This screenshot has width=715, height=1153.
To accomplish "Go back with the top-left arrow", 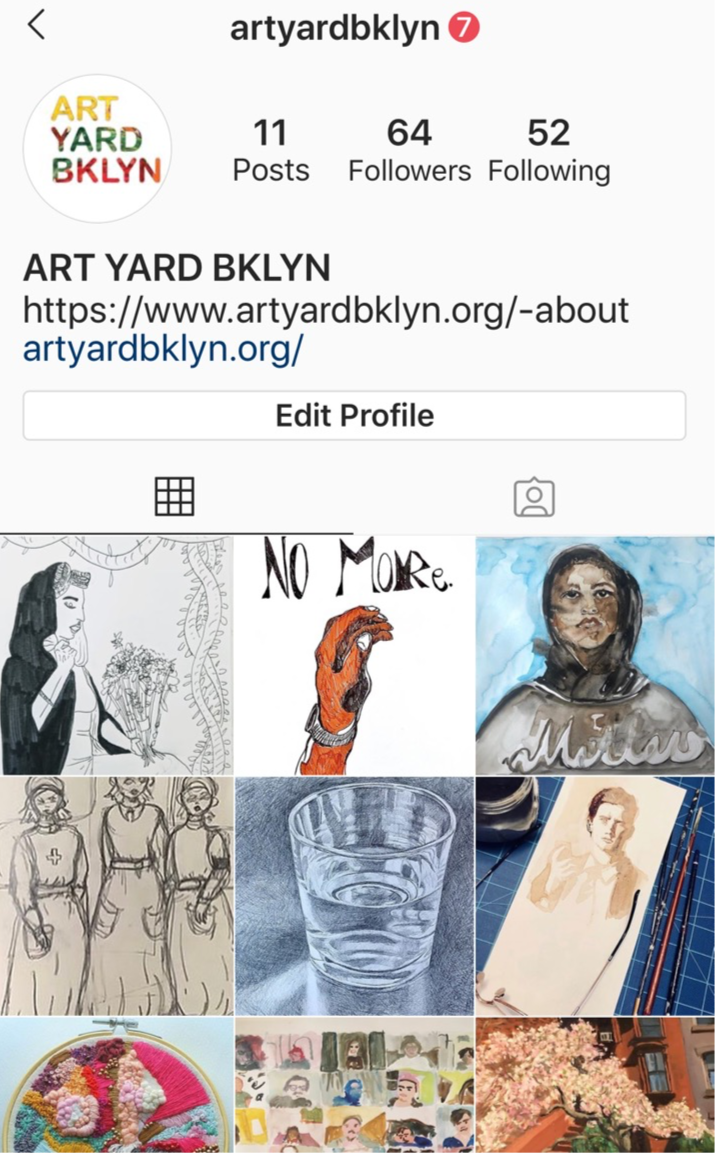I will (x=36, y=25).
